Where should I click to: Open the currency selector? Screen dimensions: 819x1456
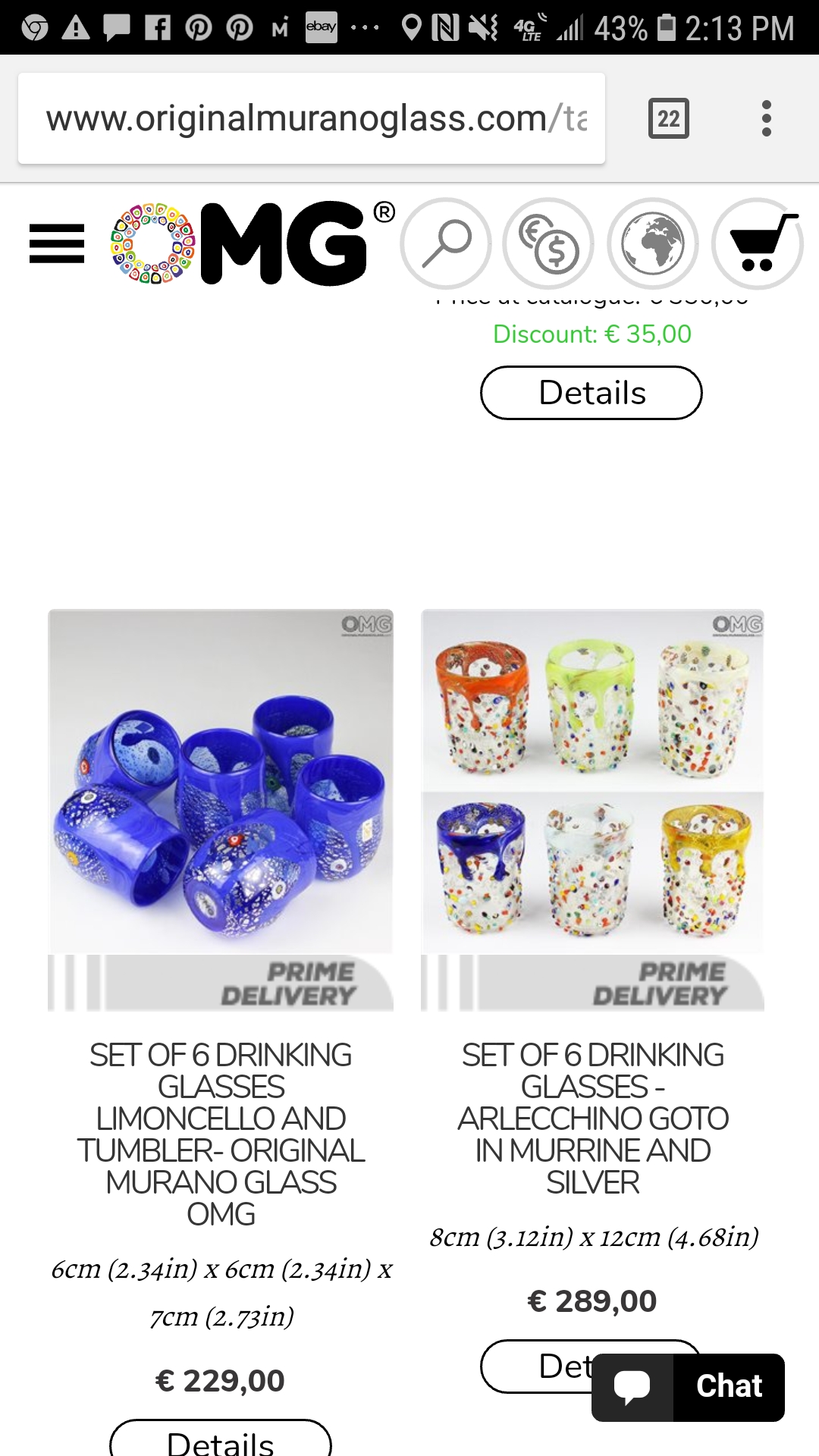click(x=548, y=243)
